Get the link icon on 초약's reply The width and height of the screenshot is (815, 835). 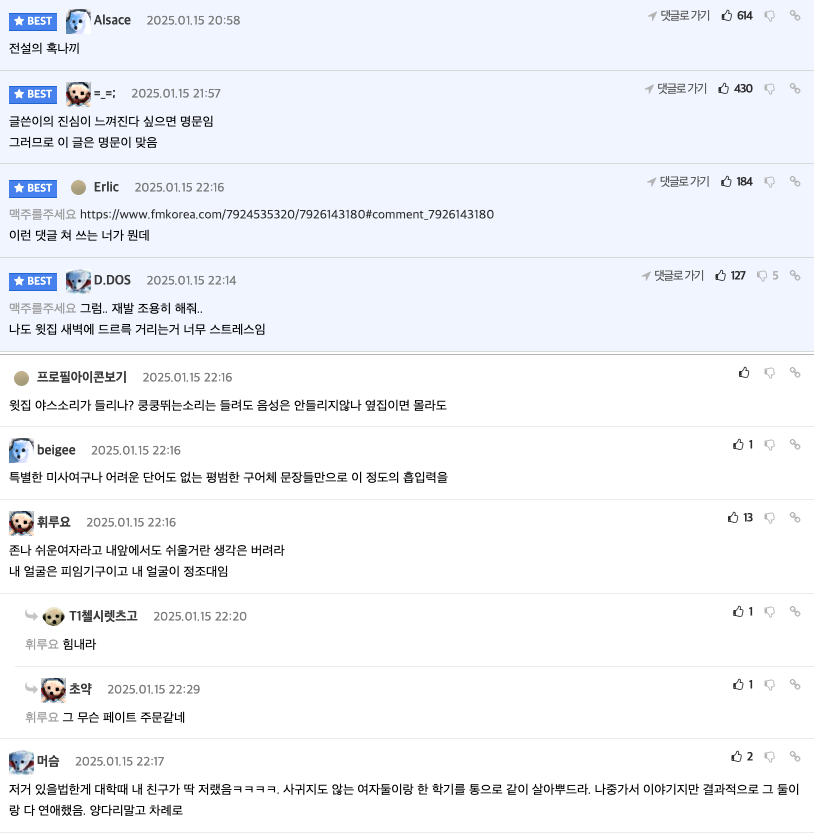795,685
